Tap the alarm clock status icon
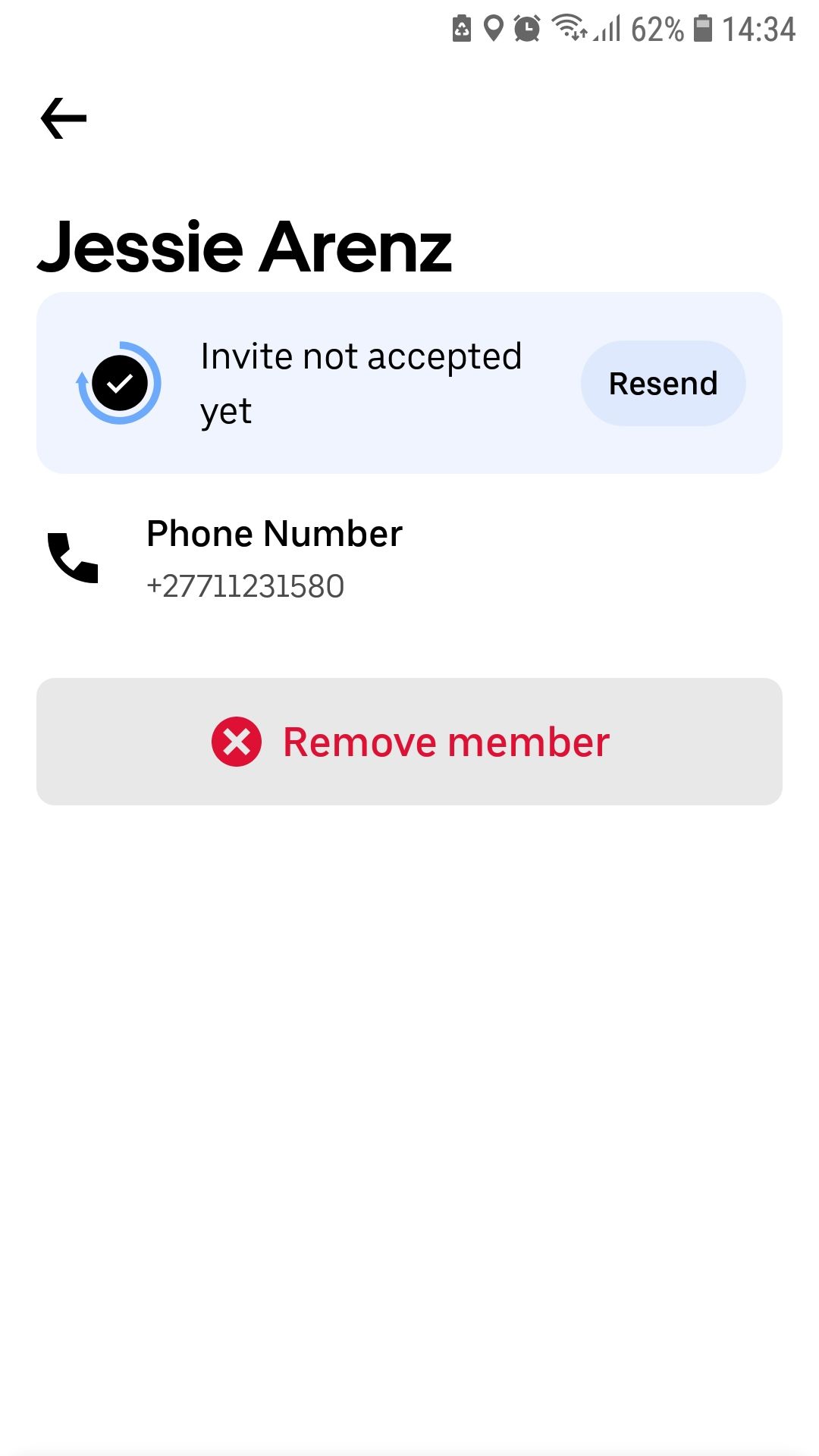Image resolution: width=819 pixels, height=1456 pixels. click(526, 29)
